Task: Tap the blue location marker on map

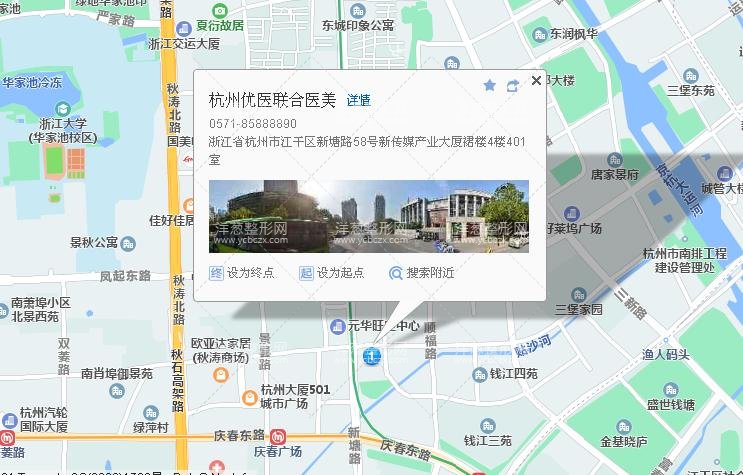Action: click(x=371, y=356)
